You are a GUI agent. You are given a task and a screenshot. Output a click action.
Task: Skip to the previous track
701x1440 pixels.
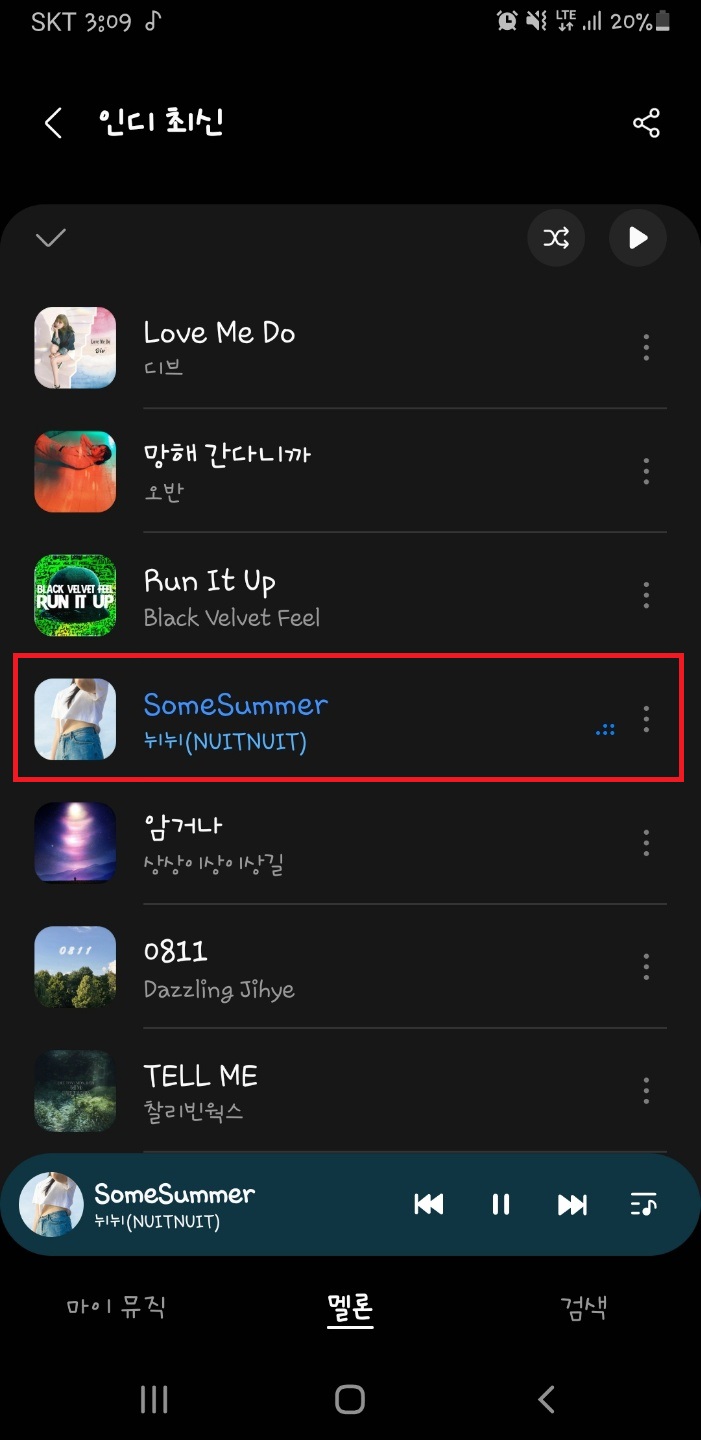[429, 1205]
